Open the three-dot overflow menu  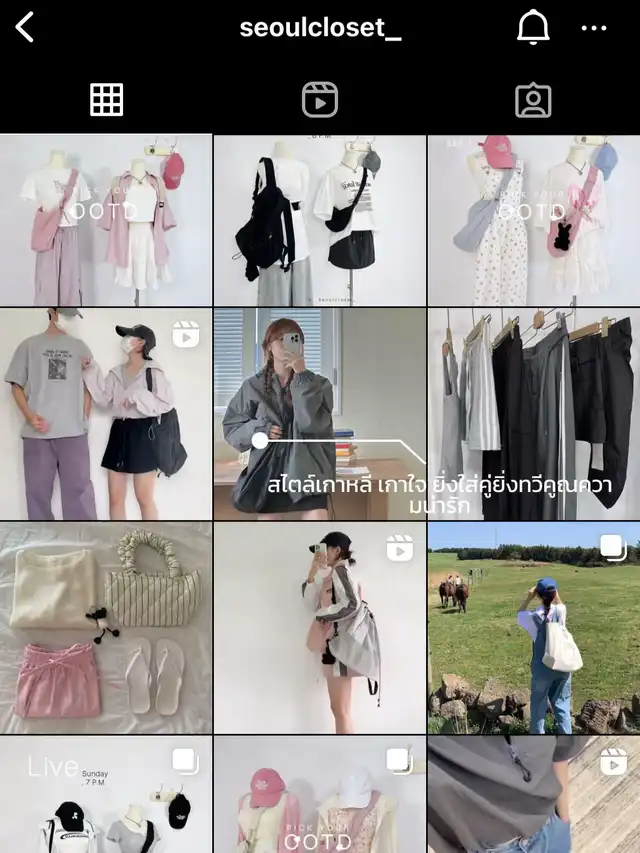[x=594, y=28]
